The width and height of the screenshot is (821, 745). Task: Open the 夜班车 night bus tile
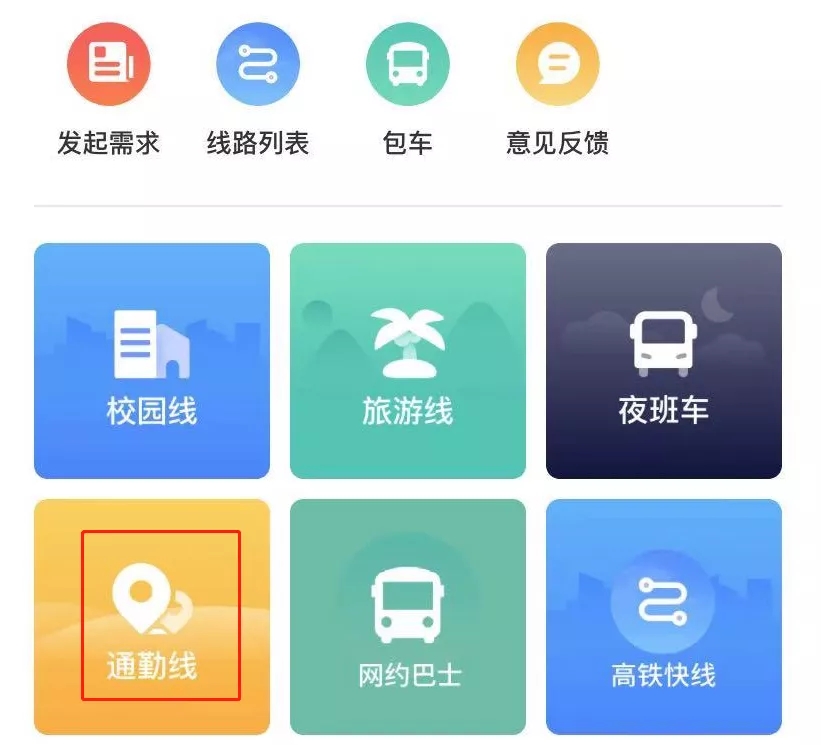tap(663, 361)
